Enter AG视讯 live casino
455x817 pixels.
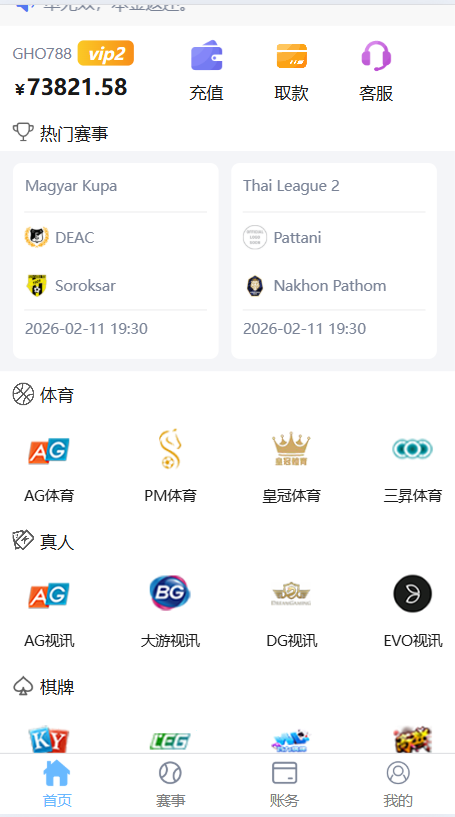[49, 611]
